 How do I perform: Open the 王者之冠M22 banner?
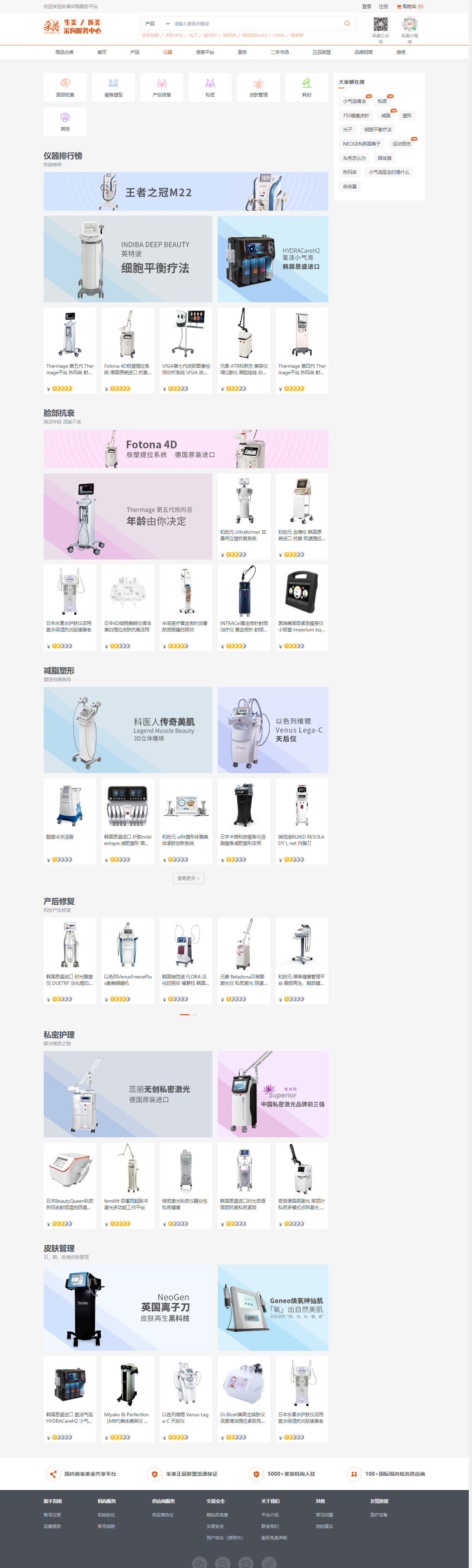pyautogui.click(x=186, y=192)
